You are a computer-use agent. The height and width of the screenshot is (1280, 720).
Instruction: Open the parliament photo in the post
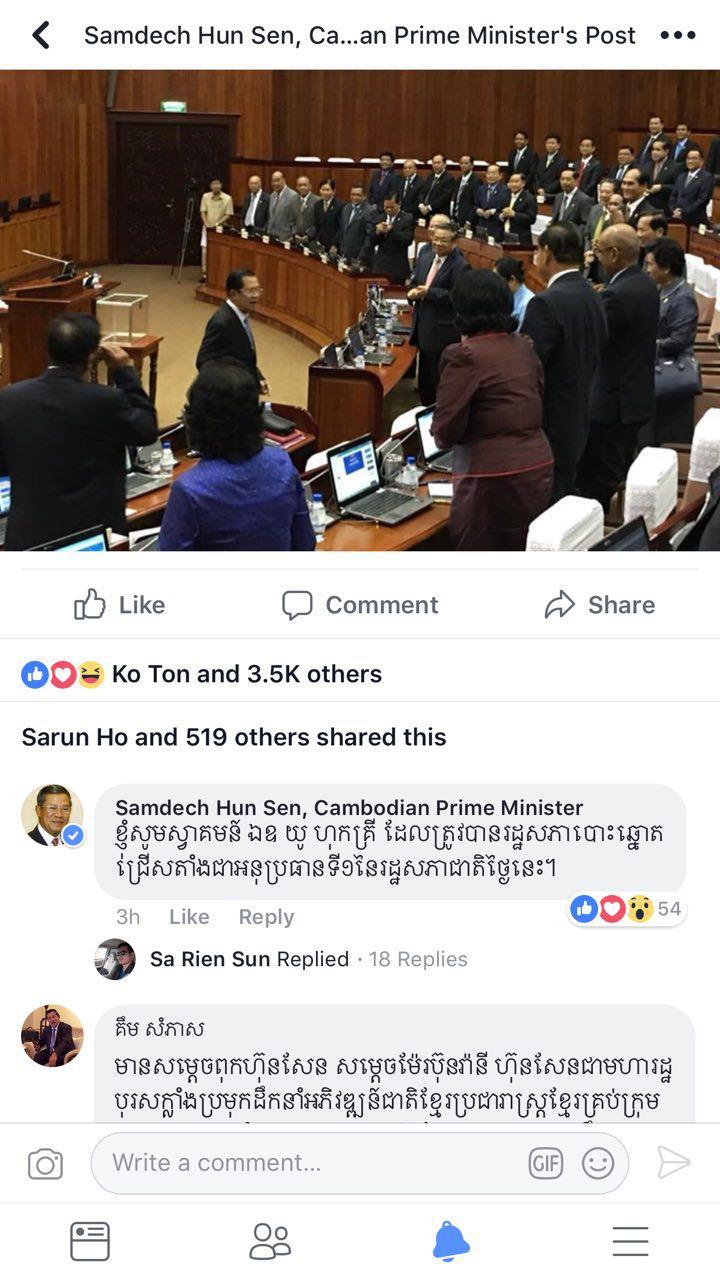[x=360, y=310]
